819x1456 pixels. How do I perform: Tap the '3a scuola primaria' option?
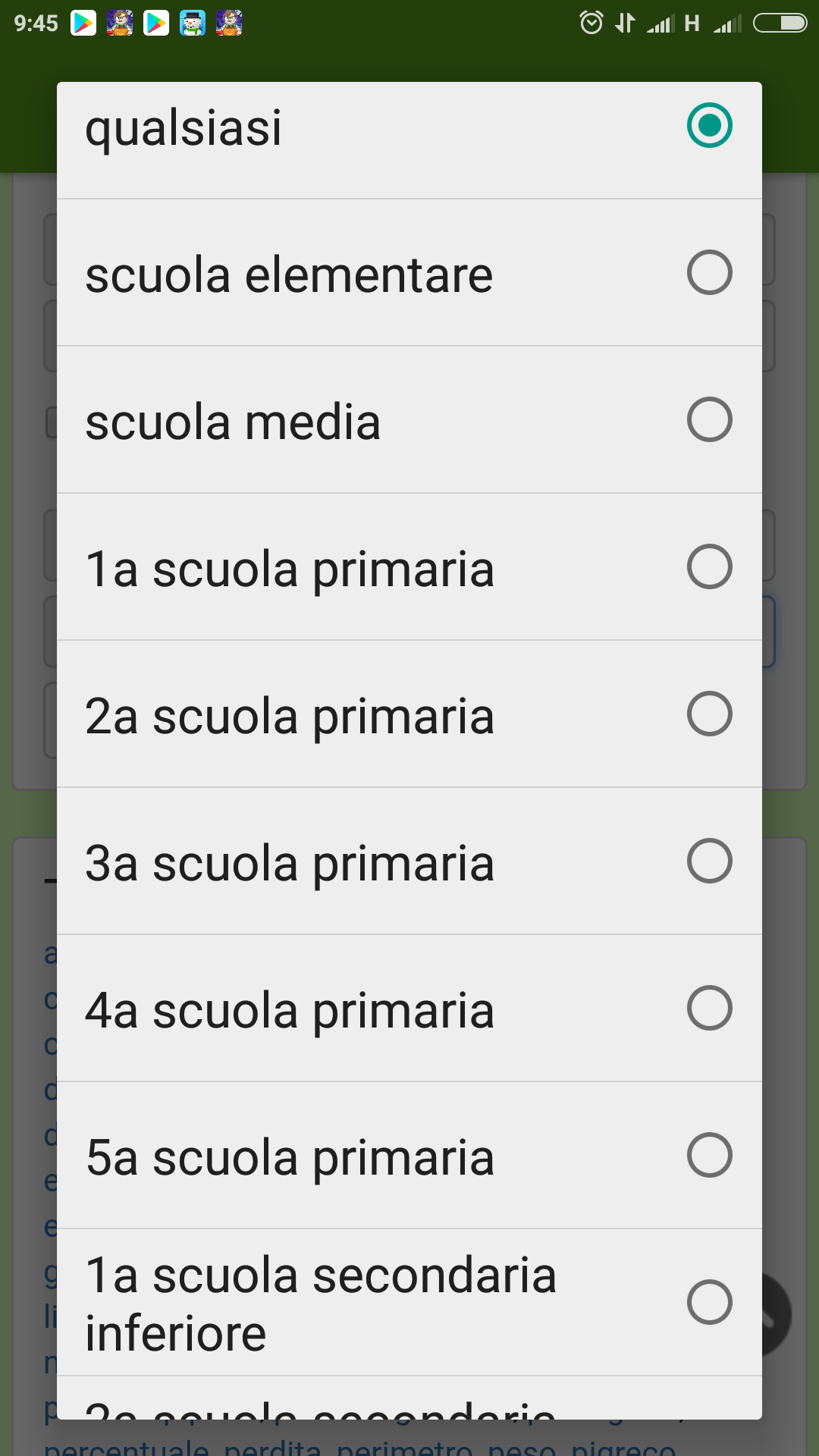click(x=409, y=861)
